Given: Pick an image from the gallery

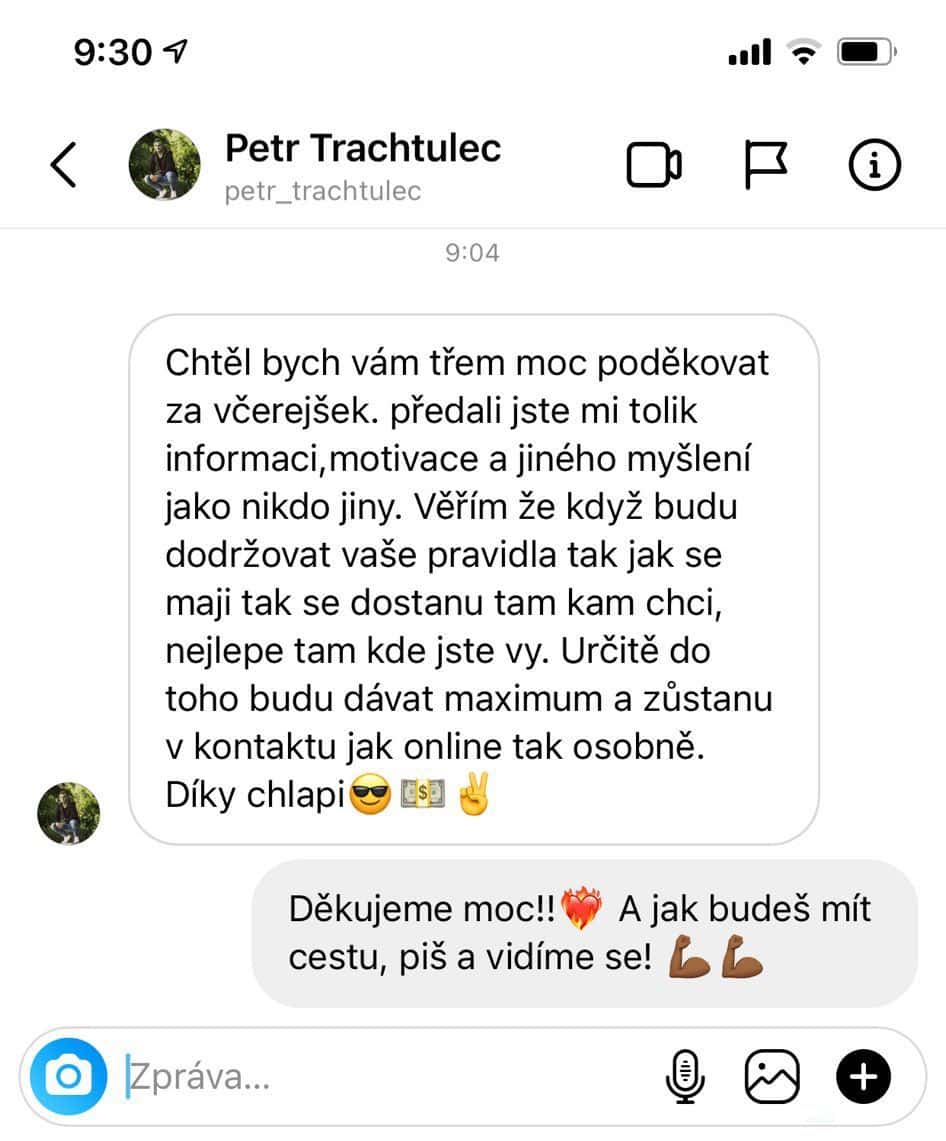Looking at the screenshot, I should point(772,1077).
